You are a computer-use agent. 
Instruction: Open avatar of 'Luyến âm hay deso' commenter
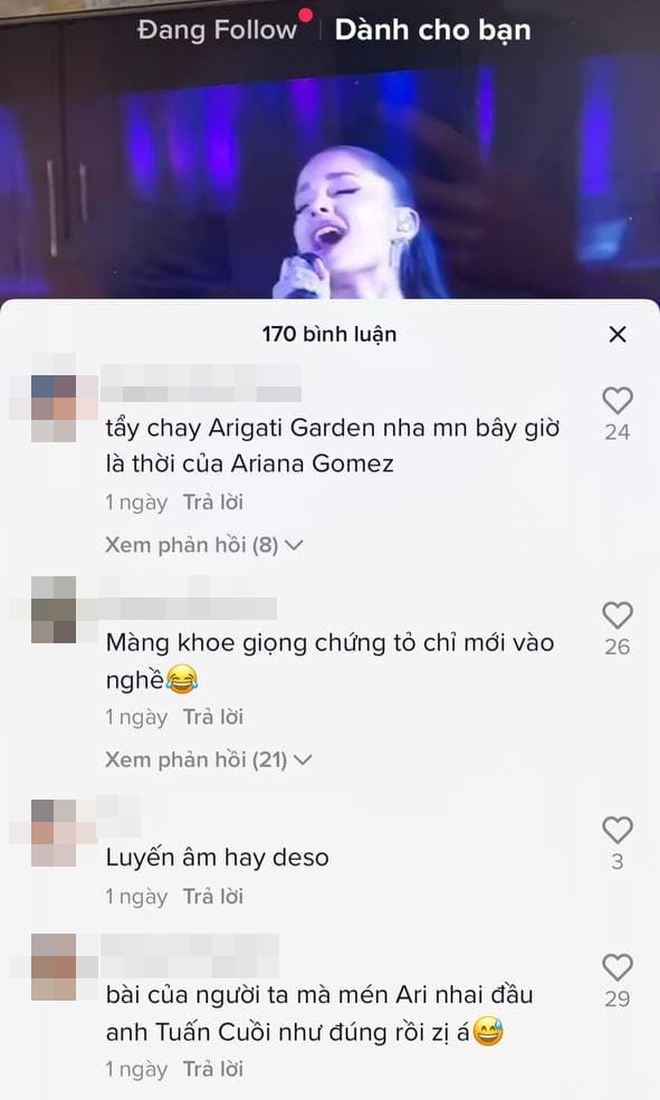pos(52,833)
